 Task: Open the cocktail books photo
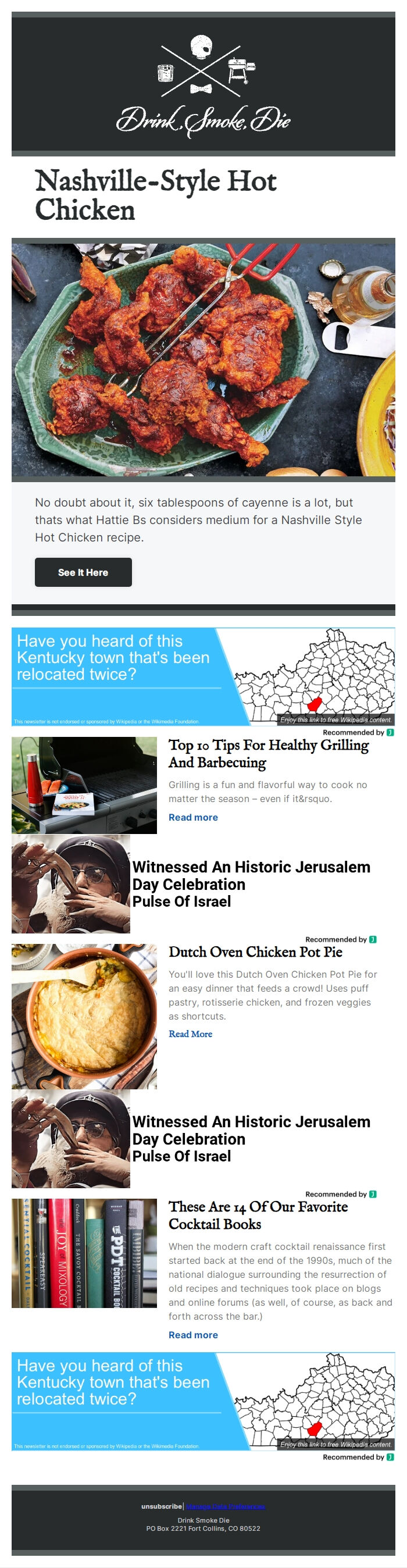click(84, 1253)
